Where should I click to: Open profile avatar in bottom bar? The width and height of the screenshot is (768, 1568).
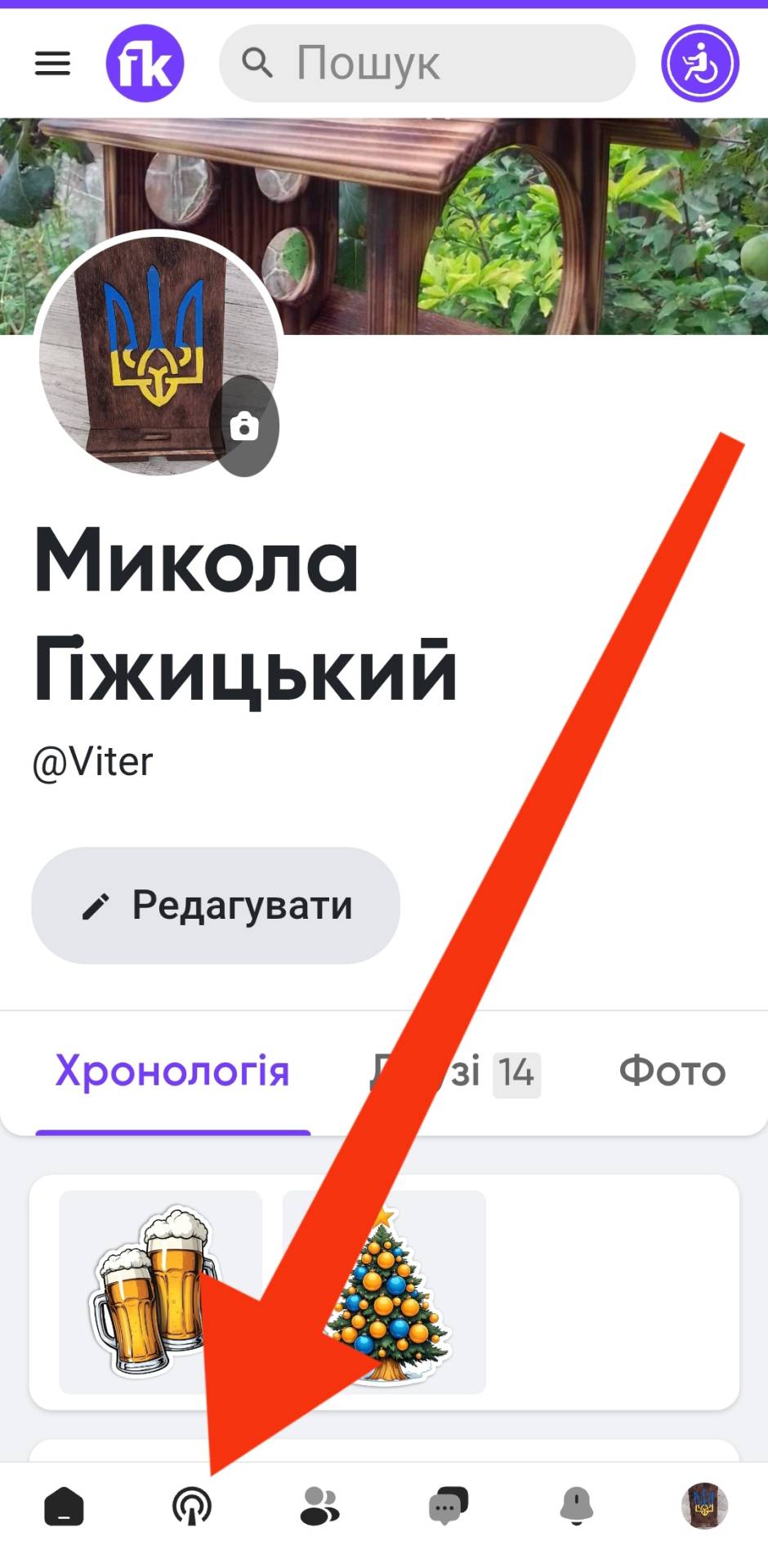tap(703, 1505)
